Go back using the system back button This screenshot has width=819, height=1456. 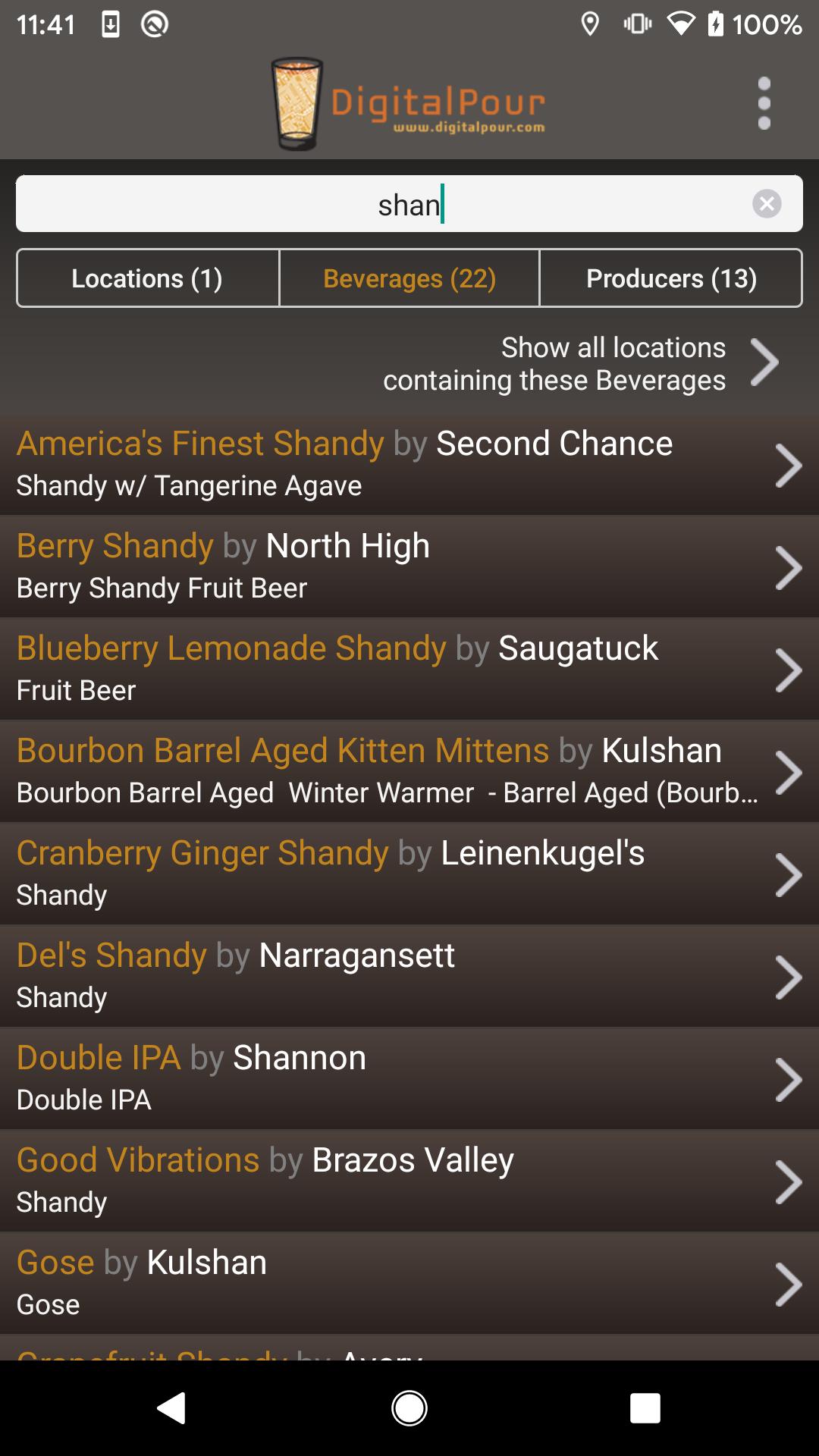click(171, 1408)
